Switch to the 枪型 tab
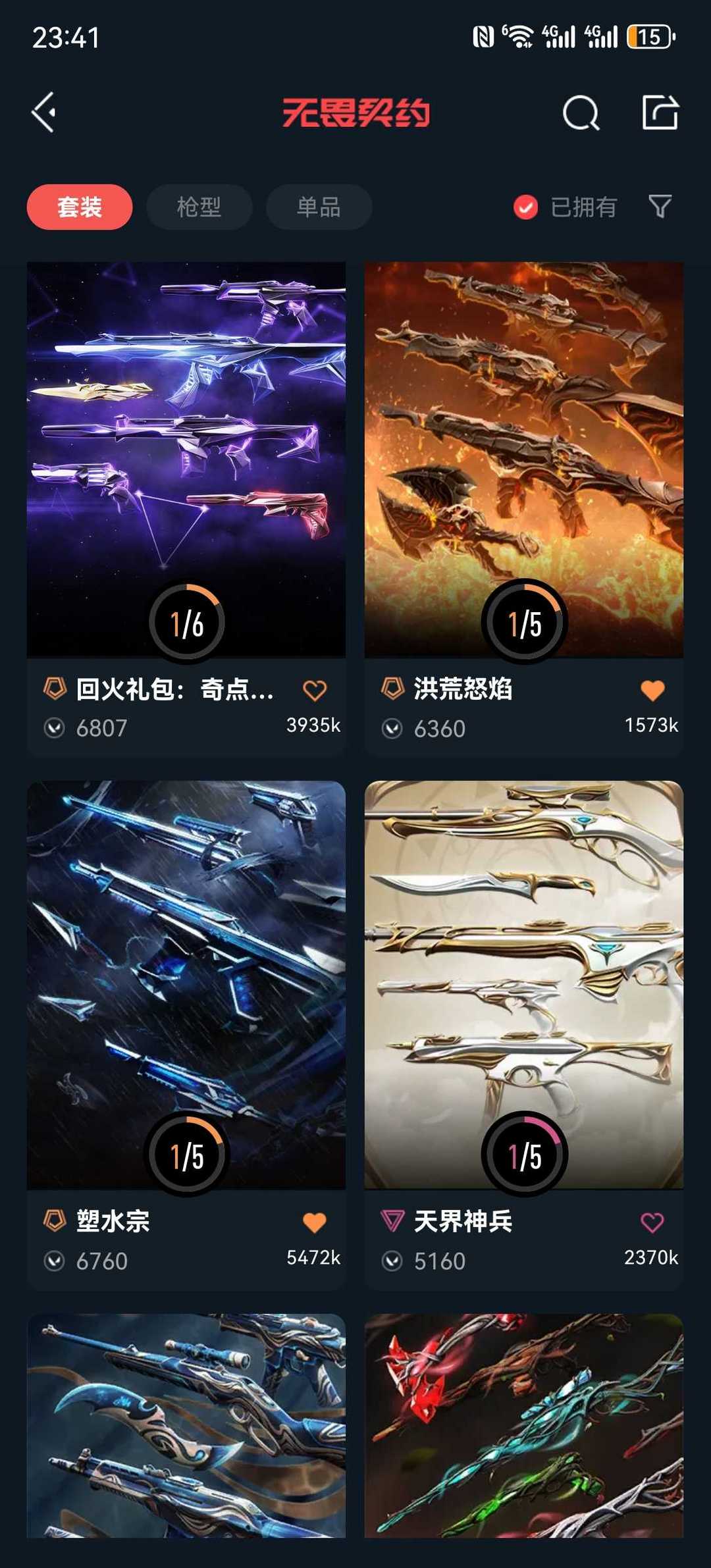The width and height of the screenshot is (711, 1568). (x=199, y=207)
